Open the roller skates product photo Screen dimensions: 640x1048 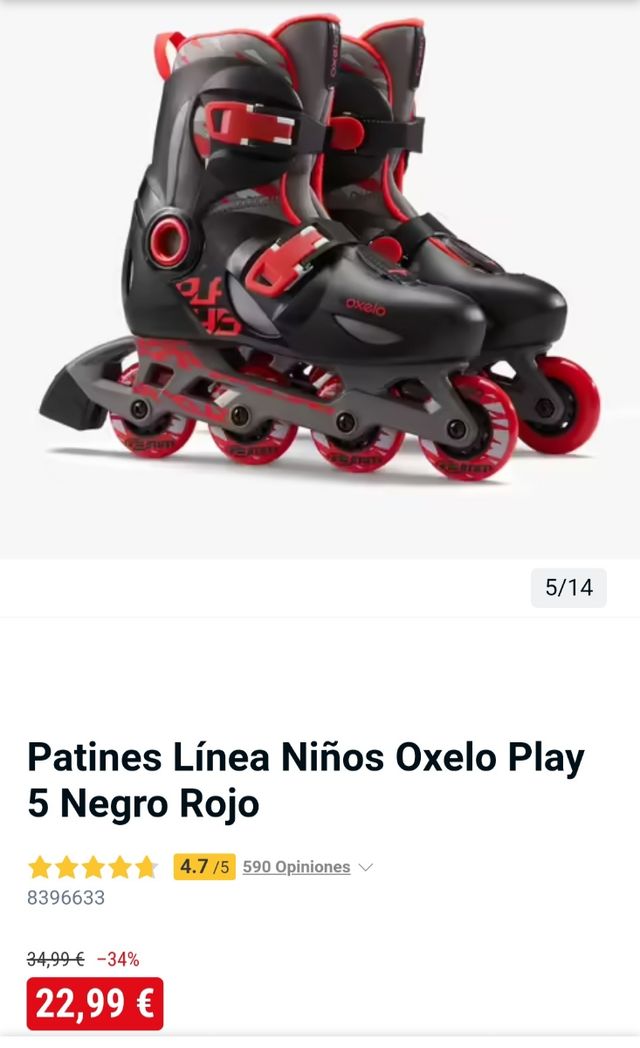320,260
